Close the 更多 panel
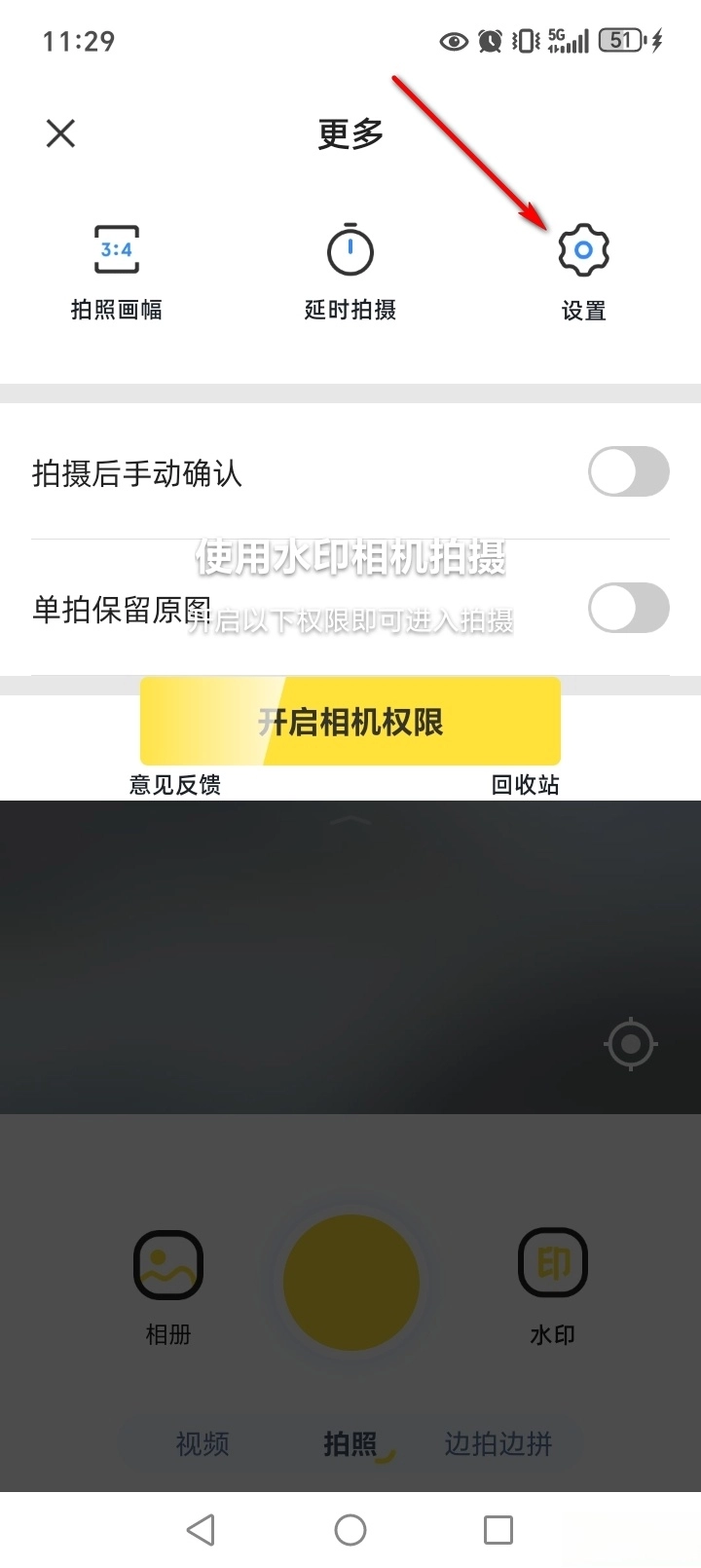The image size is (701, 1568). 60,133
